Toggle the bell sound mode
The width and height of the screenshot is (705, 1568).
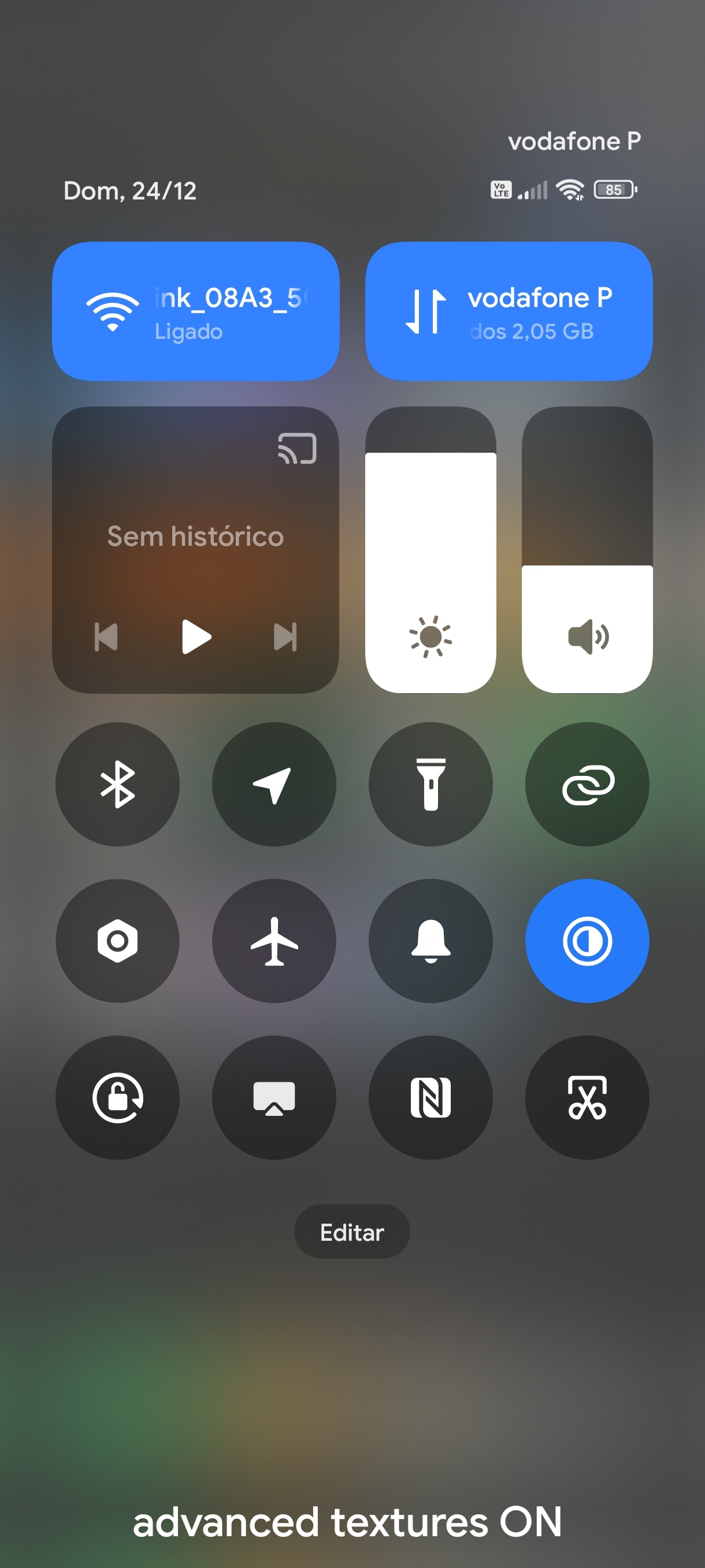pos(431,941)
